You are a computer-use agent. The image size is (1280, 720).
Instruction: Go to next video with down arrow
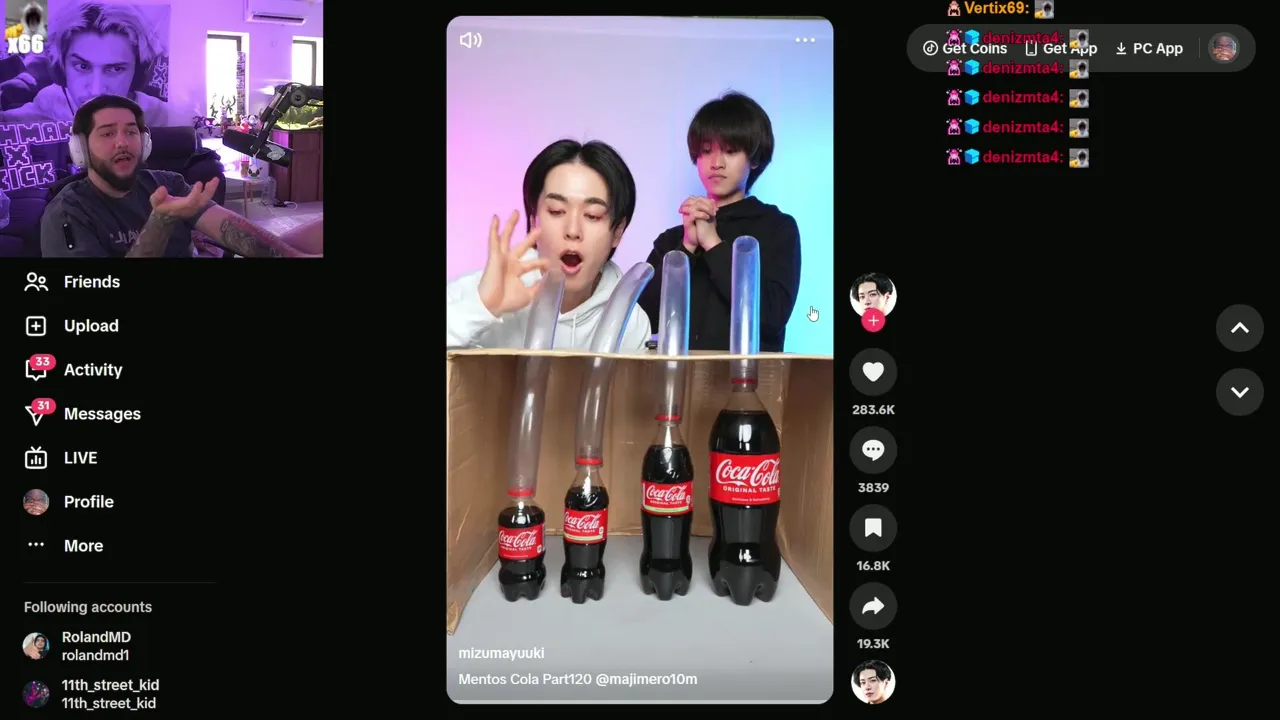1239,392
